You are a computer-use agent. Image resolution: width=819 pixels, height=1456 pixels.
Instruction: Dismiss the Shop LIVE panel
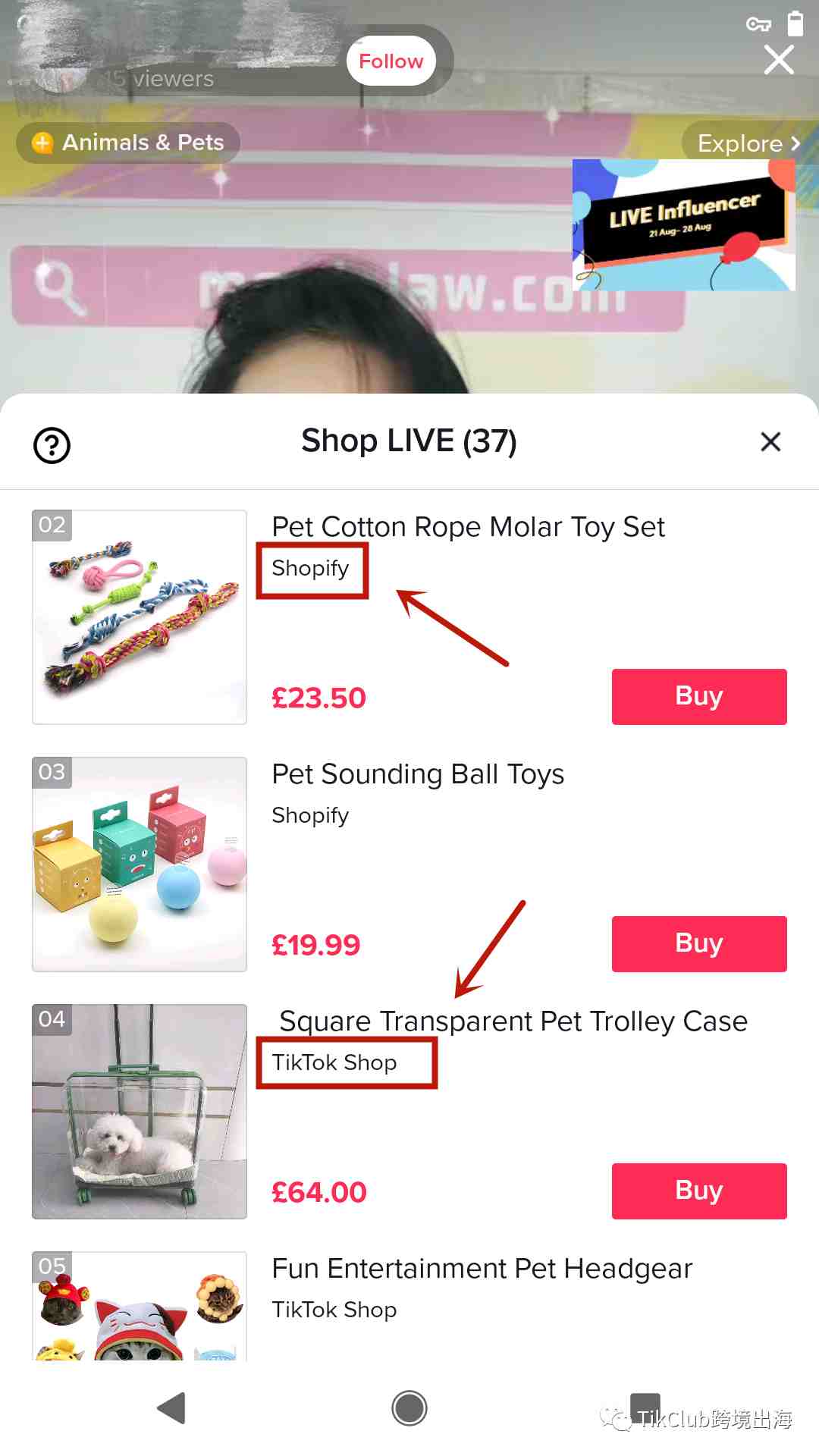[770, 441]
